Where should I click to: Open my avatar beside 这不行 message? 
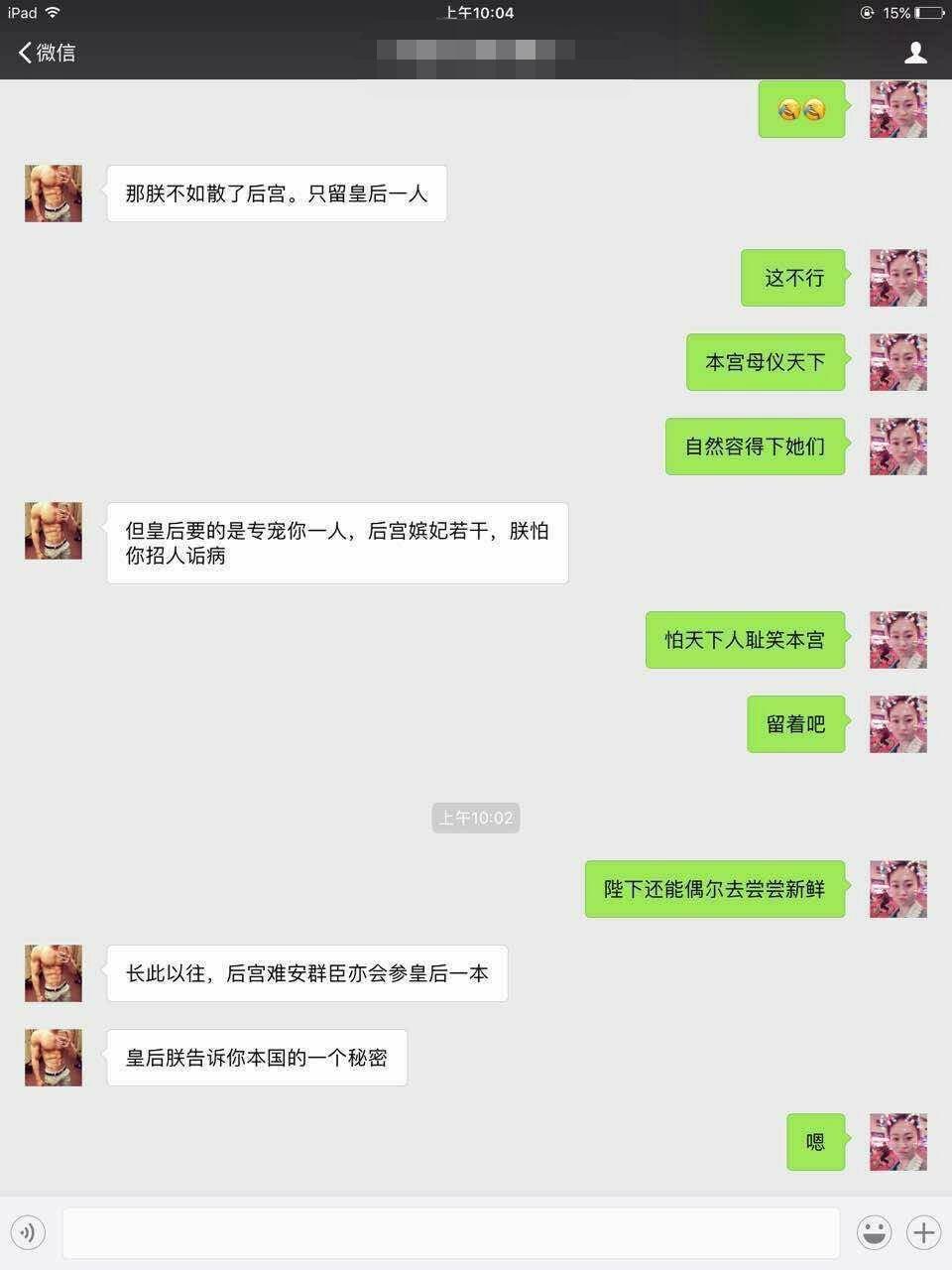[x=897, y=278]
